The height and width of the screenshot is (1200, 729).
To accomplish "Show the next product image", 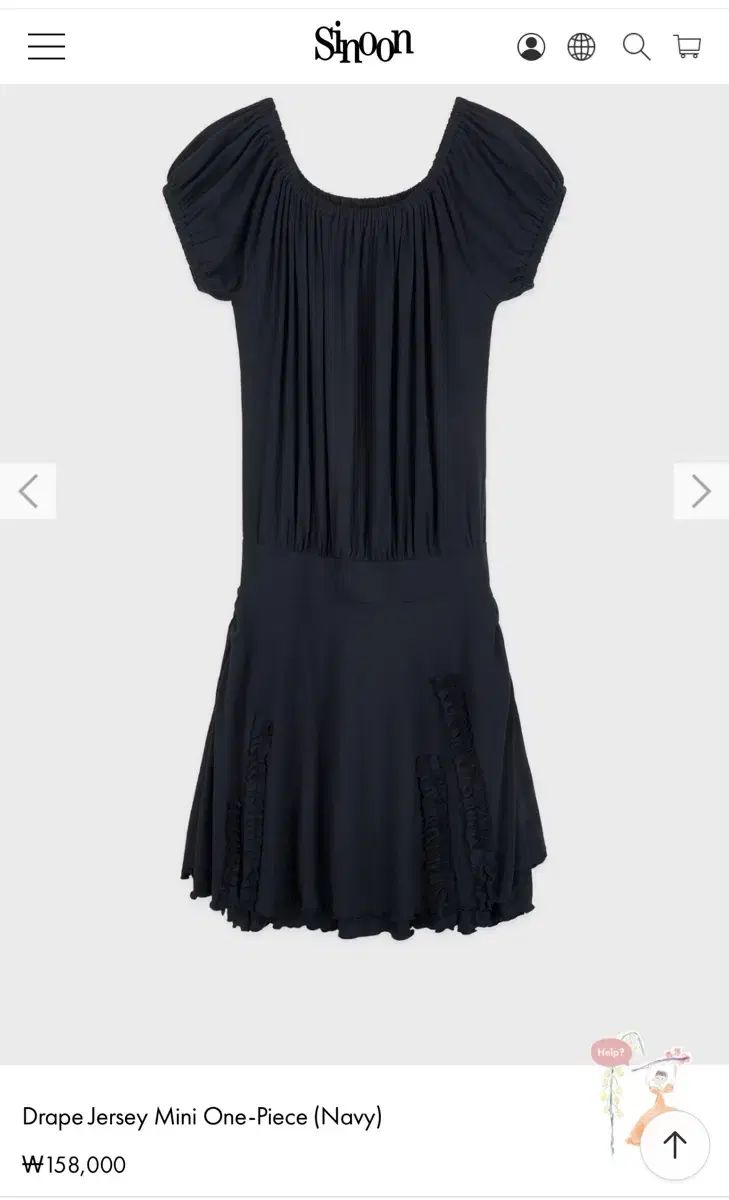I will [701, 491].
